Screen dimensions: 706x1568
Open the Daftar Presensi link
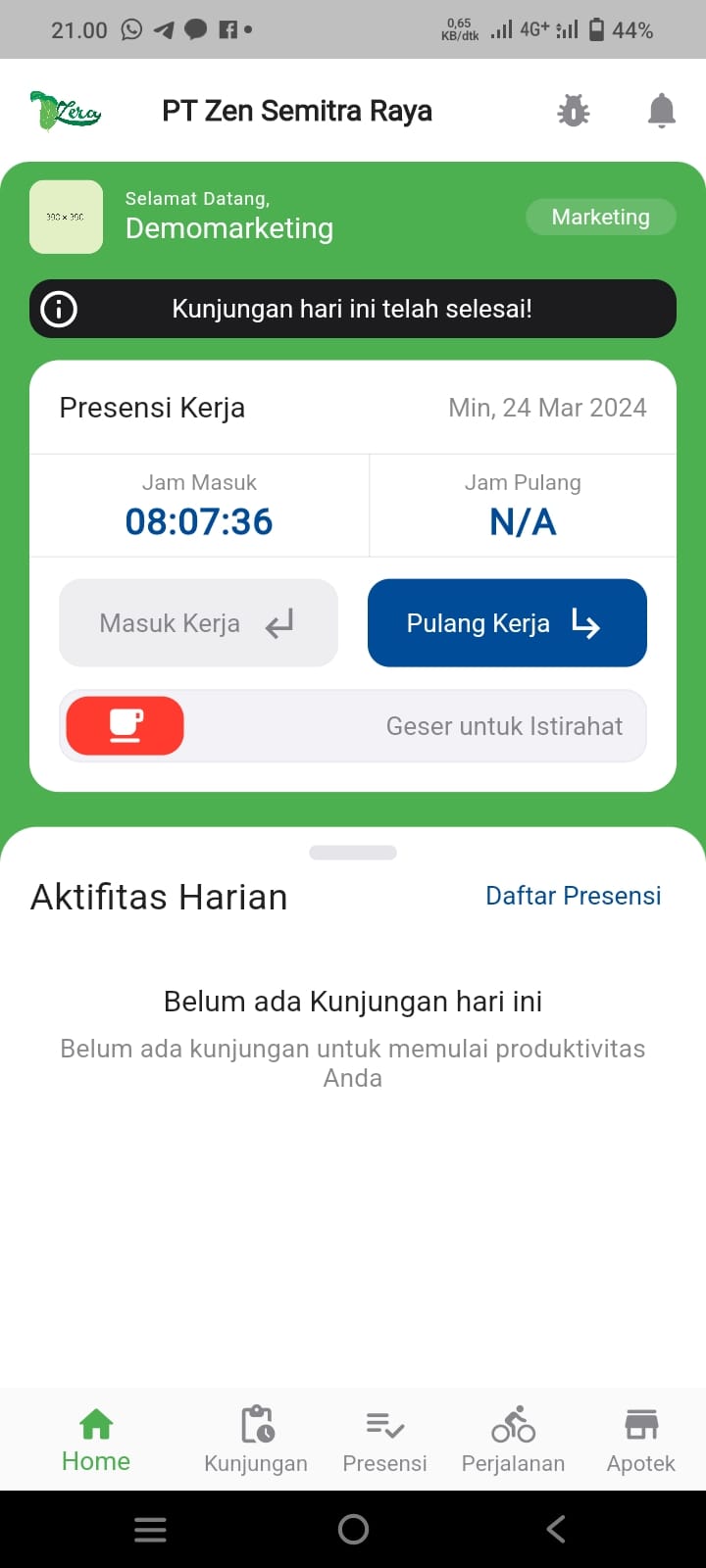pos(573,895)
